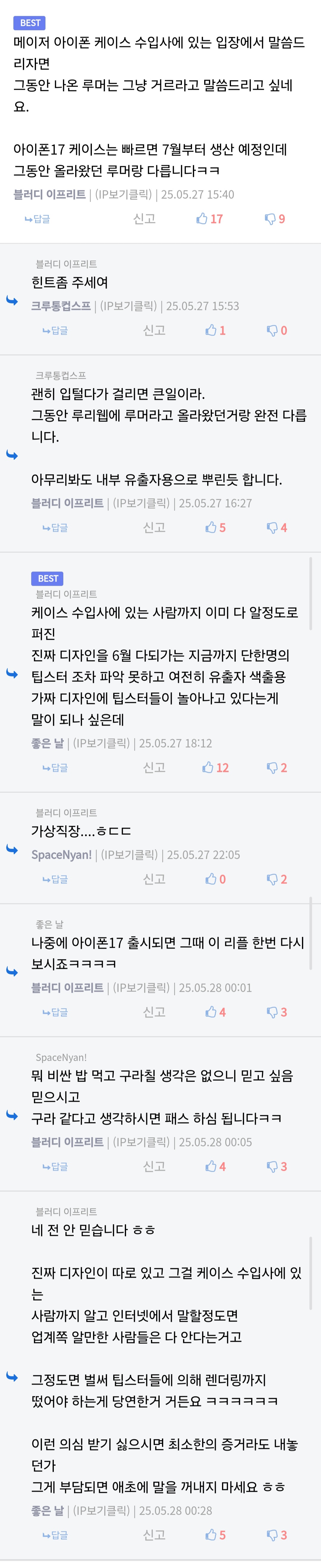Downvote the comment posted at 00:05
321x1568 pixels.
point(276,1167)
